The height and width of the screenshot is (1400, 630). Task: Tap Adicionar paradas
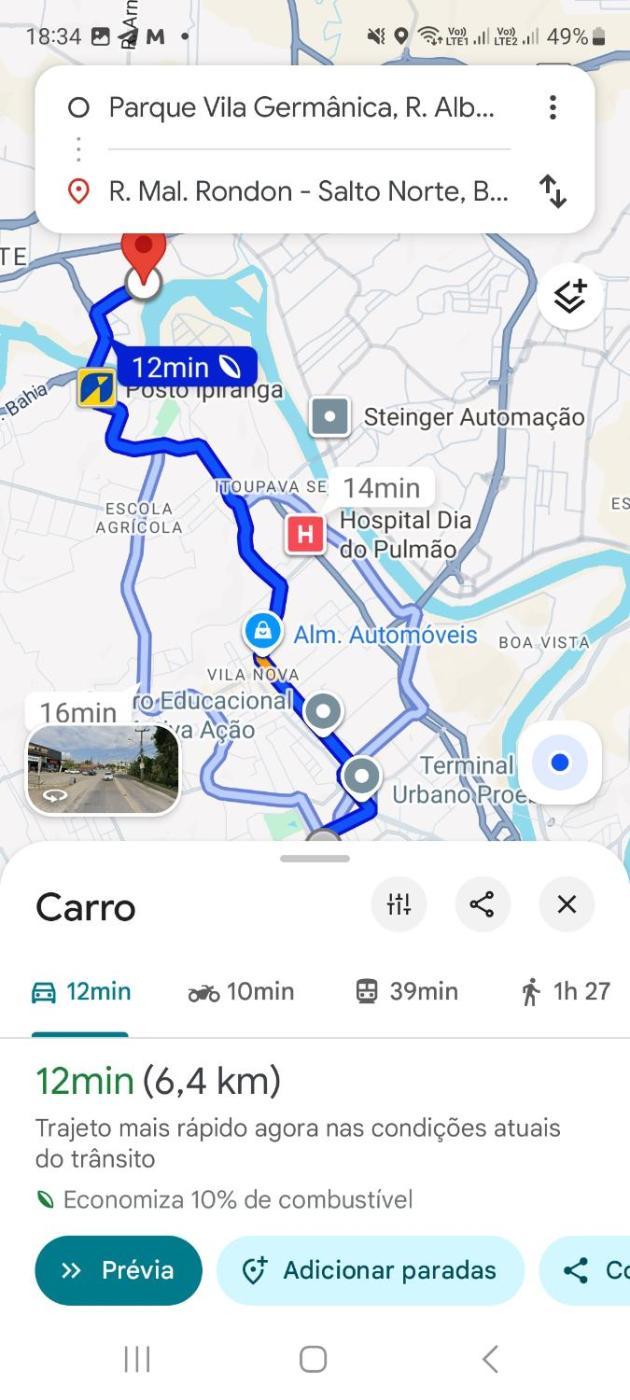pyautogui.click(x=370, y=1270)
